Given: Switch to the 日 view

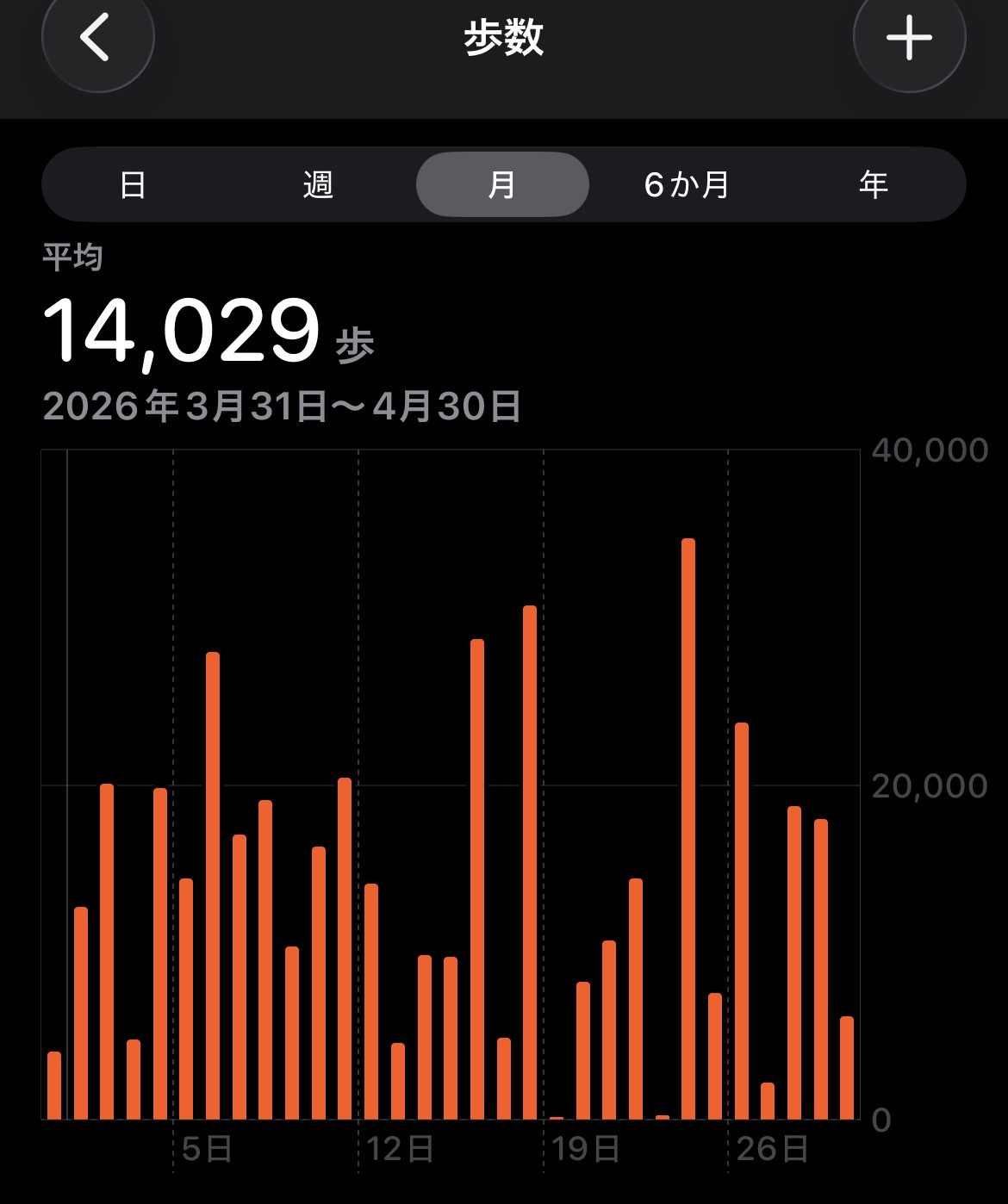Looking at the screenshot, I should [x=133, y=185].
